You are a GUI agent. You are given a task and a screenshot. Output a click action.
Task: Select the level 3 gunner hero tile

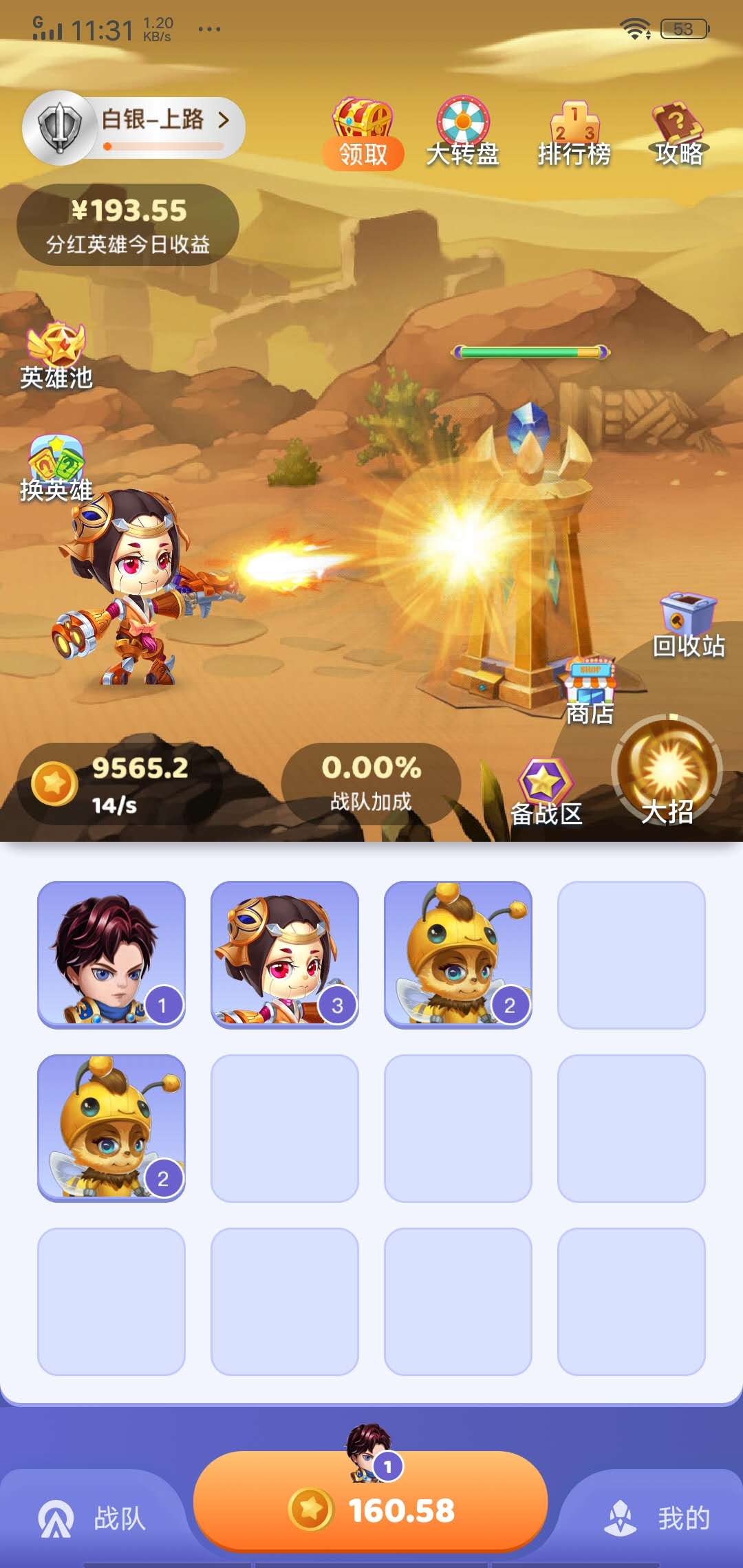[x=285, y=955]
